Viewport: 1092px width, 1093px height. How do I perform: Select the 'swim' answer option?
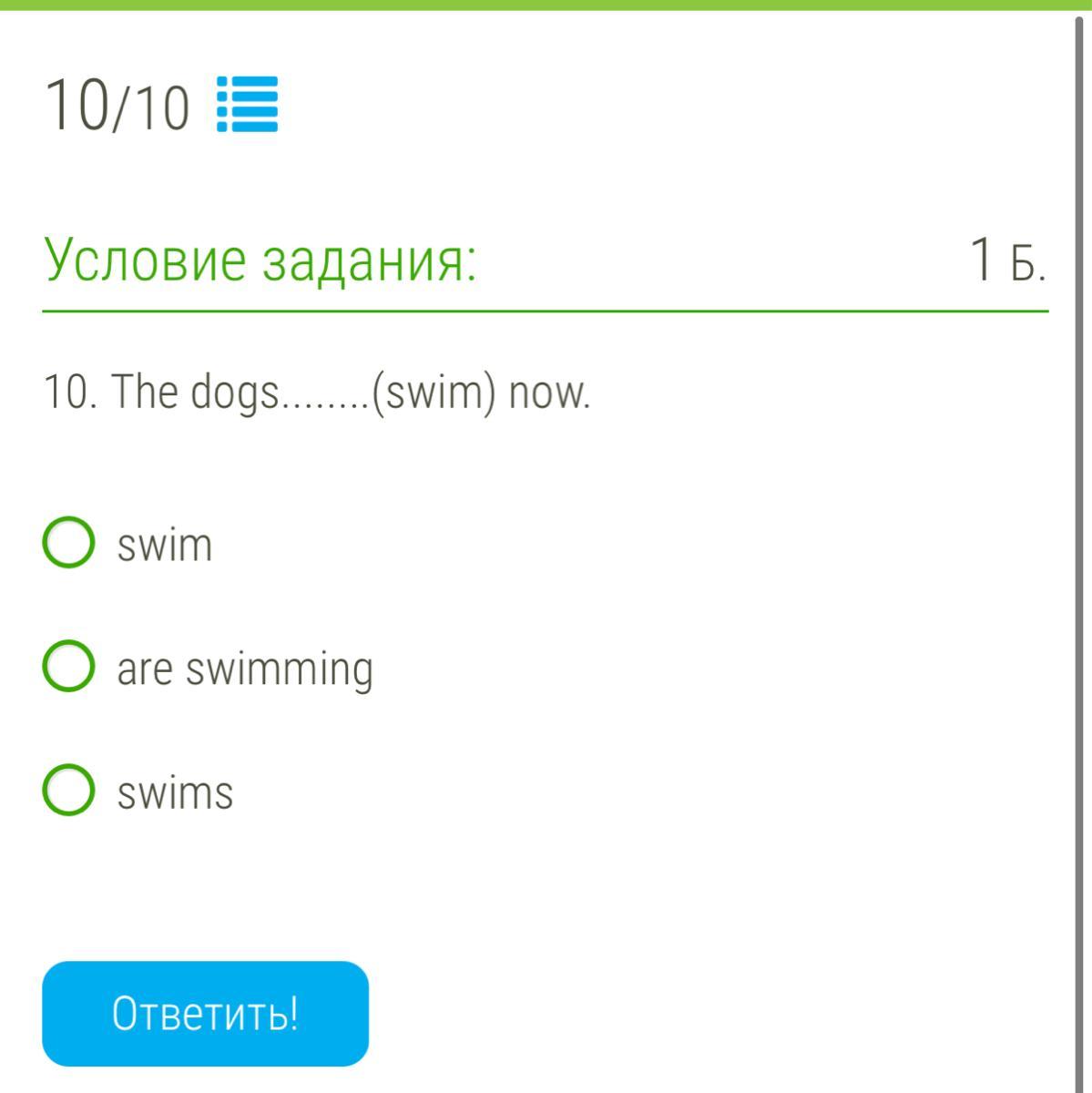(69, 544)
